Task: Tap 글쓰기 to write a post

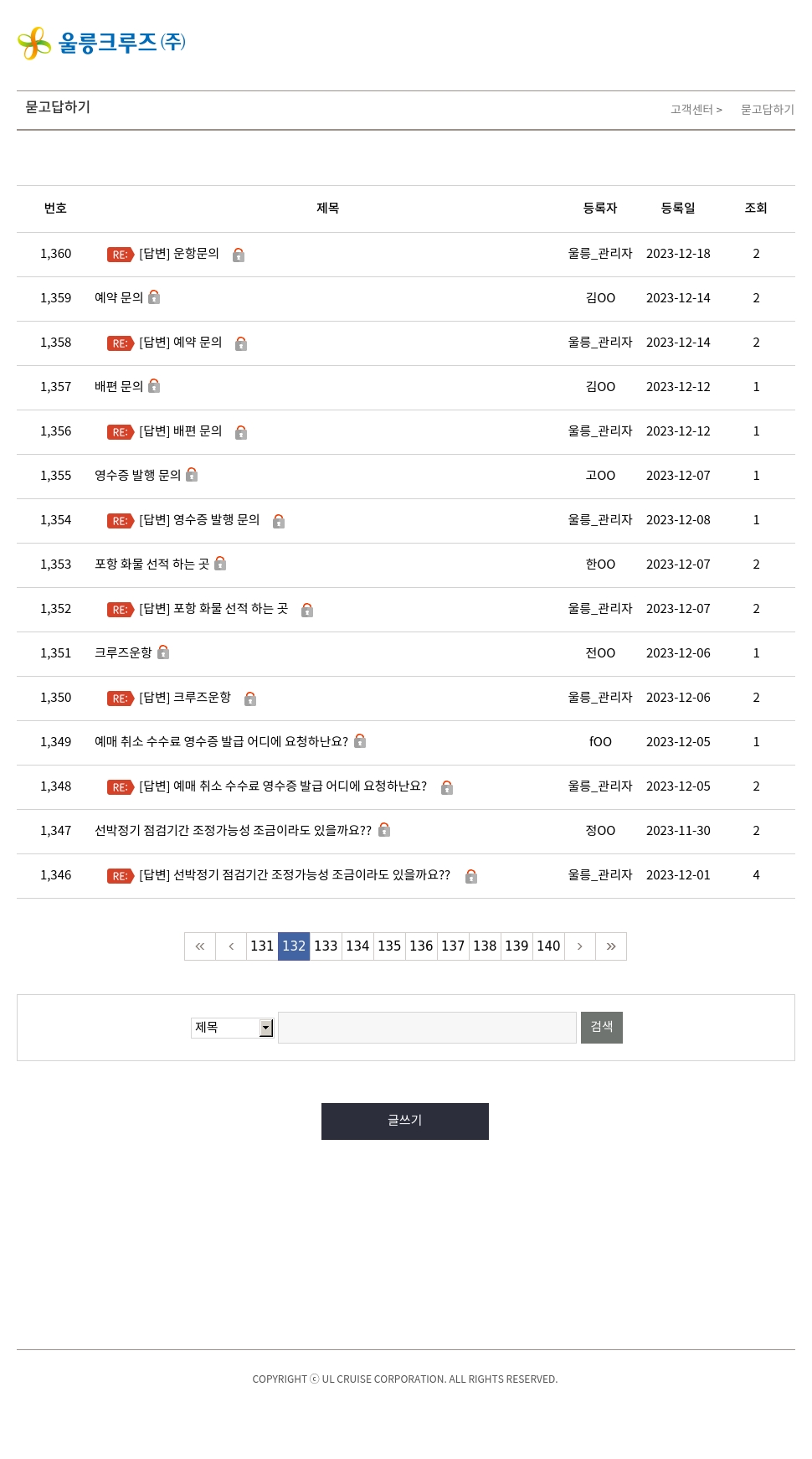Action: [405, 1121]
